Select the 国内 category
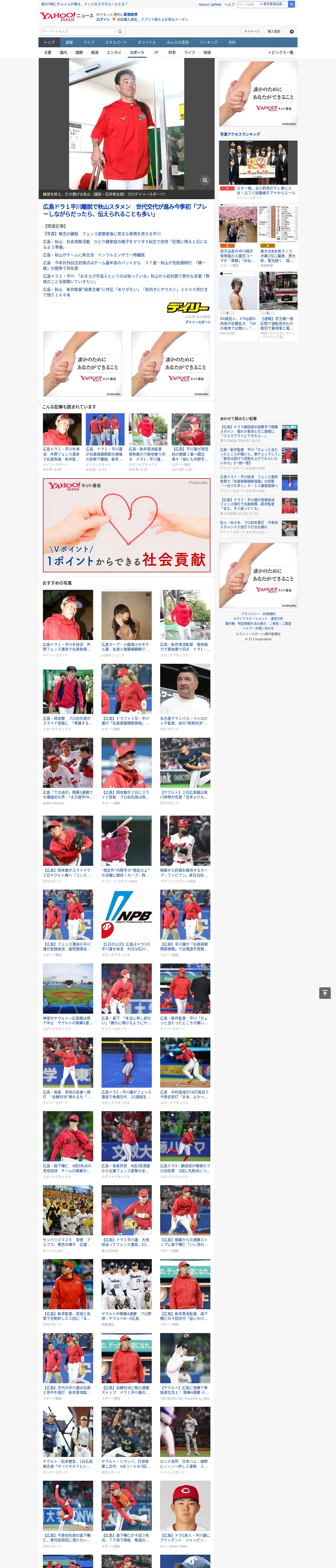Viewport: 336px width, 1568px height. (63, 52)
